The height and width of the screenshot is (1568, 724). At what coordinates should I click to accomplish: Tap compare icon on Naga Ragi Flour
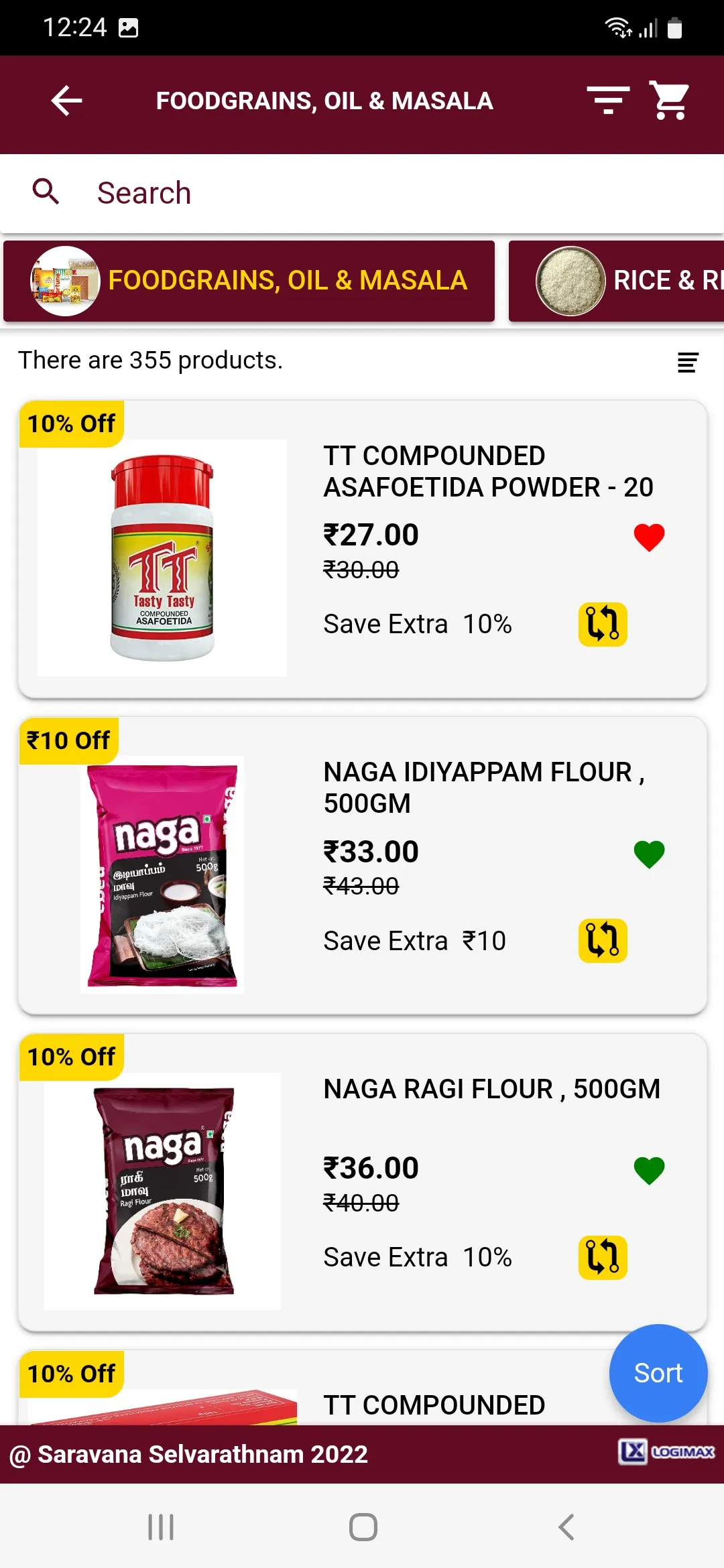coord(603,1258)
